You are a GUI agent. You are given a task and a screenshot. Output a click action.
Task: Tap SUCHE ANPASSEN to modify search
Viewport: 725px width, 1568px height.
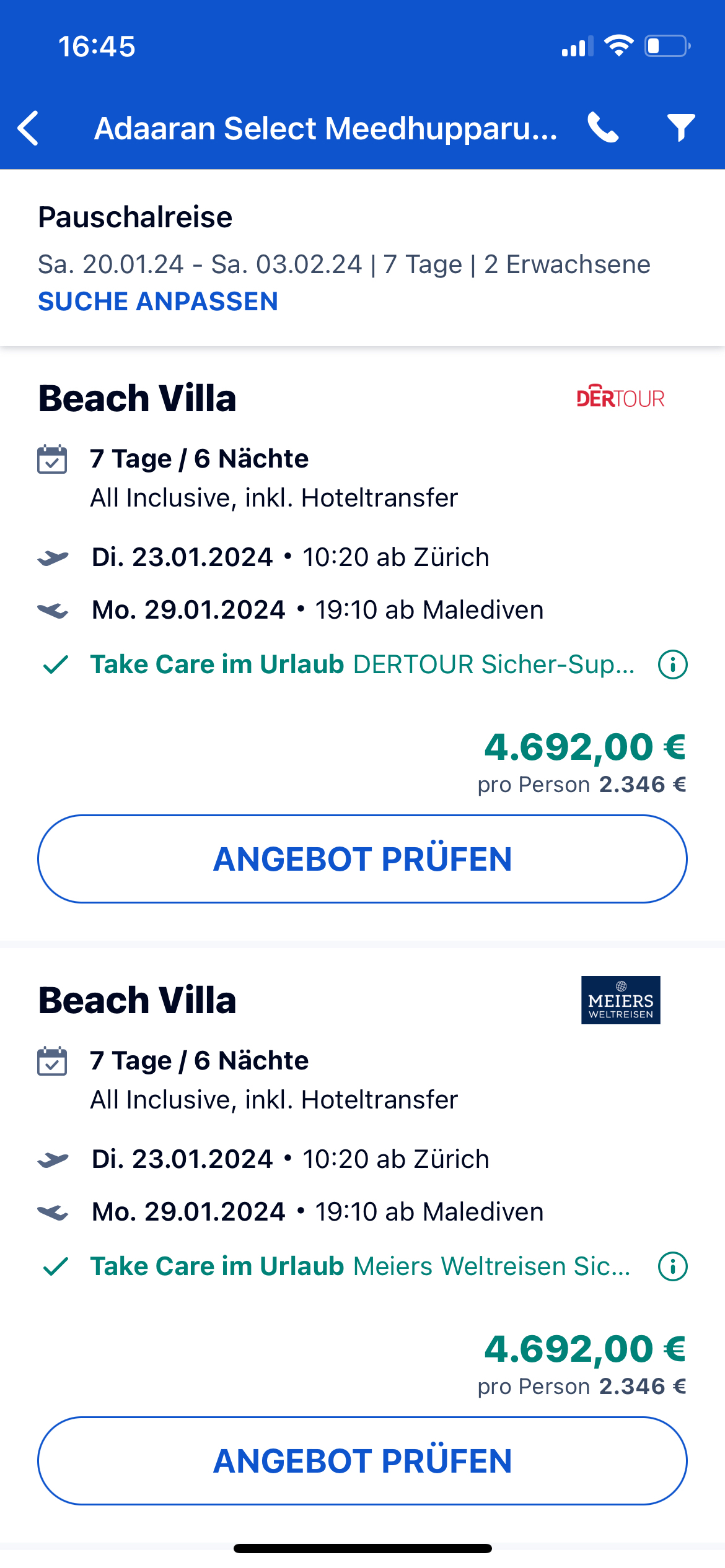(x=158, y=302)
